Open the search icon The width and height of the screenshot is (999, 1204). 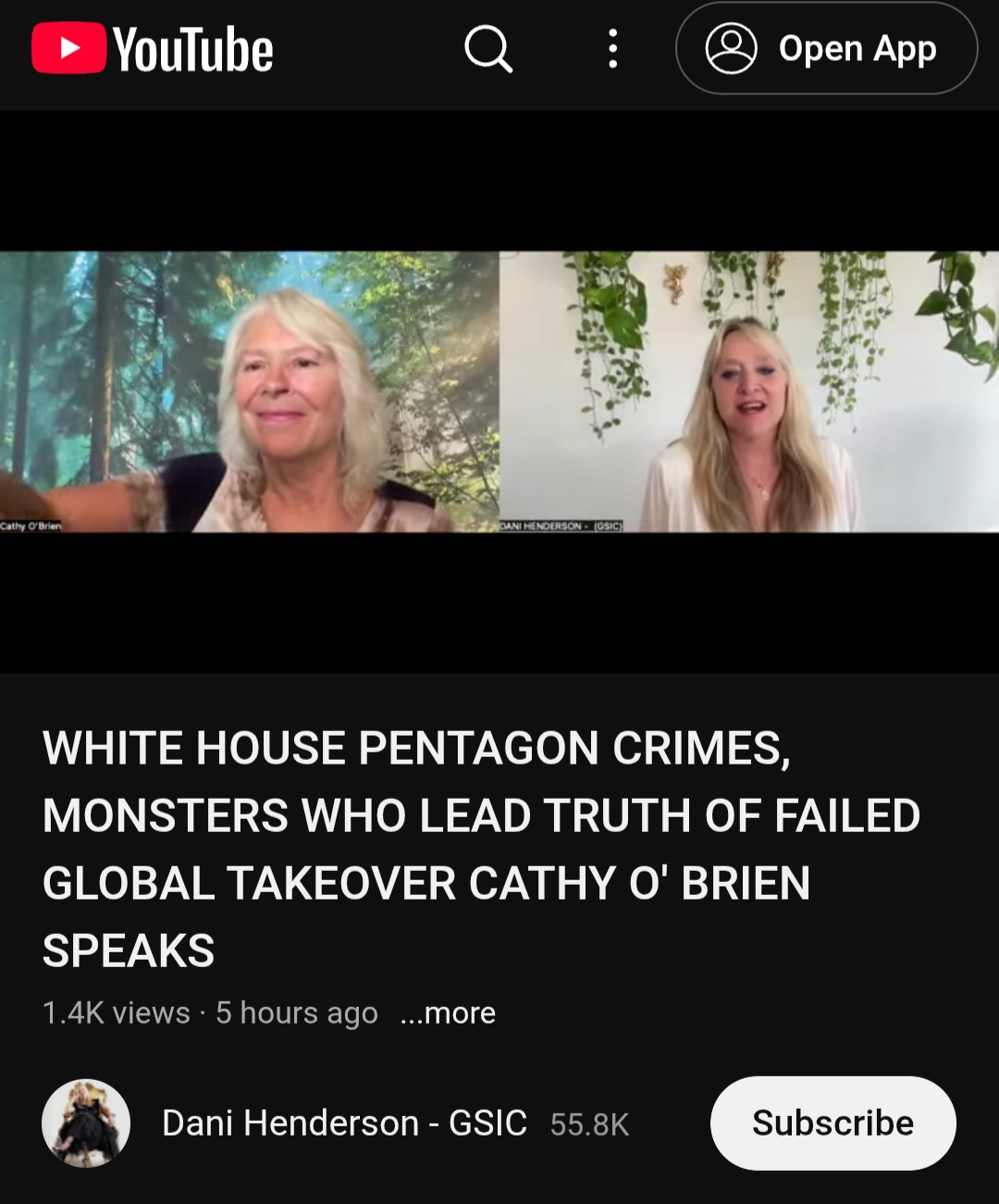pyautogui.click(x=488, y=48)
